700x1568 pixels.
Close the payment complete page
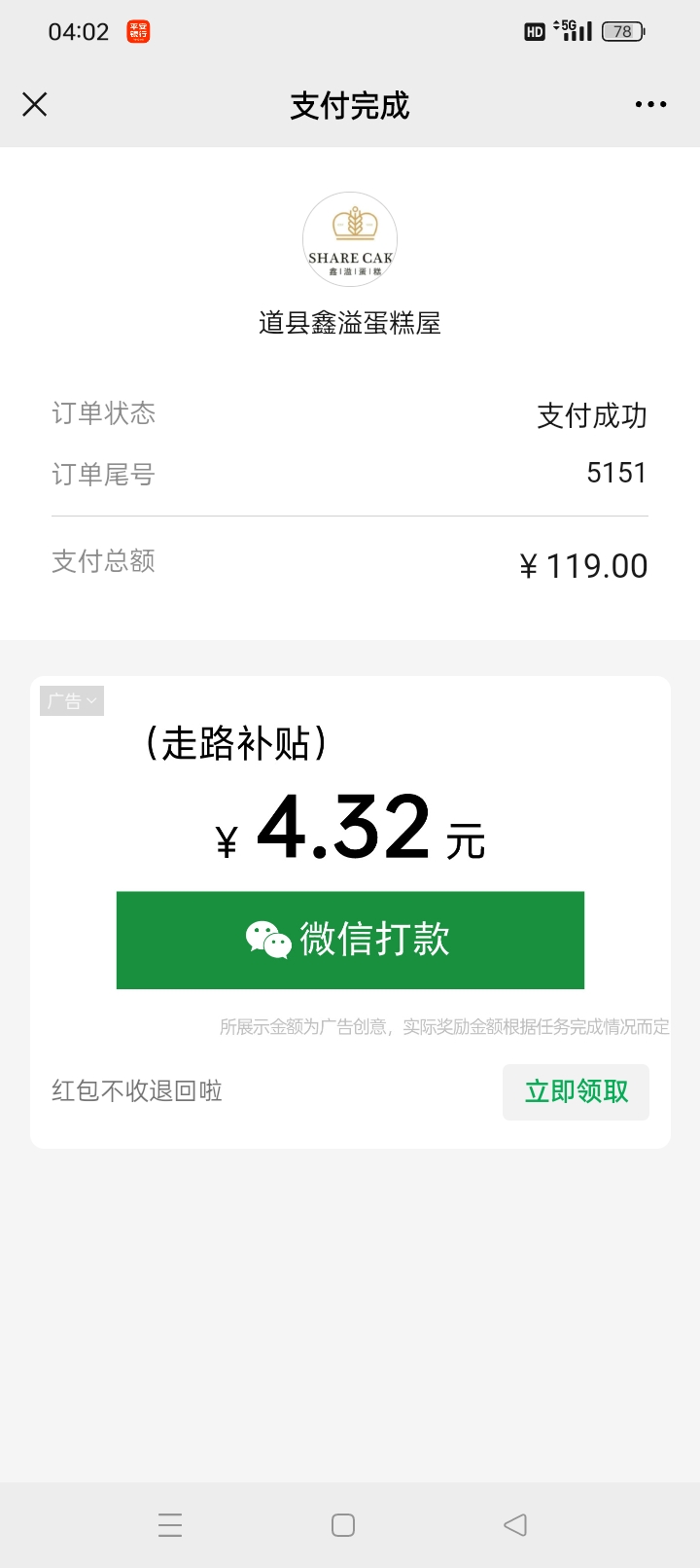pos(35,104)
